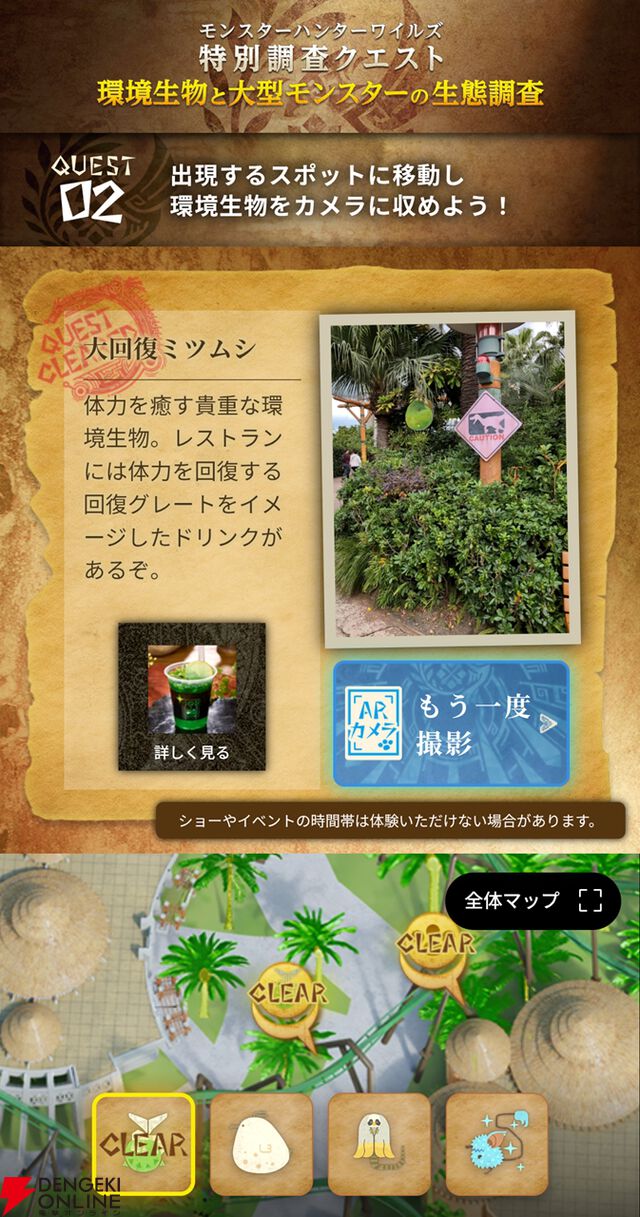Switch to the white round creature tile
This screenshot has height=1217, width=640.
tap(261, 1143)
